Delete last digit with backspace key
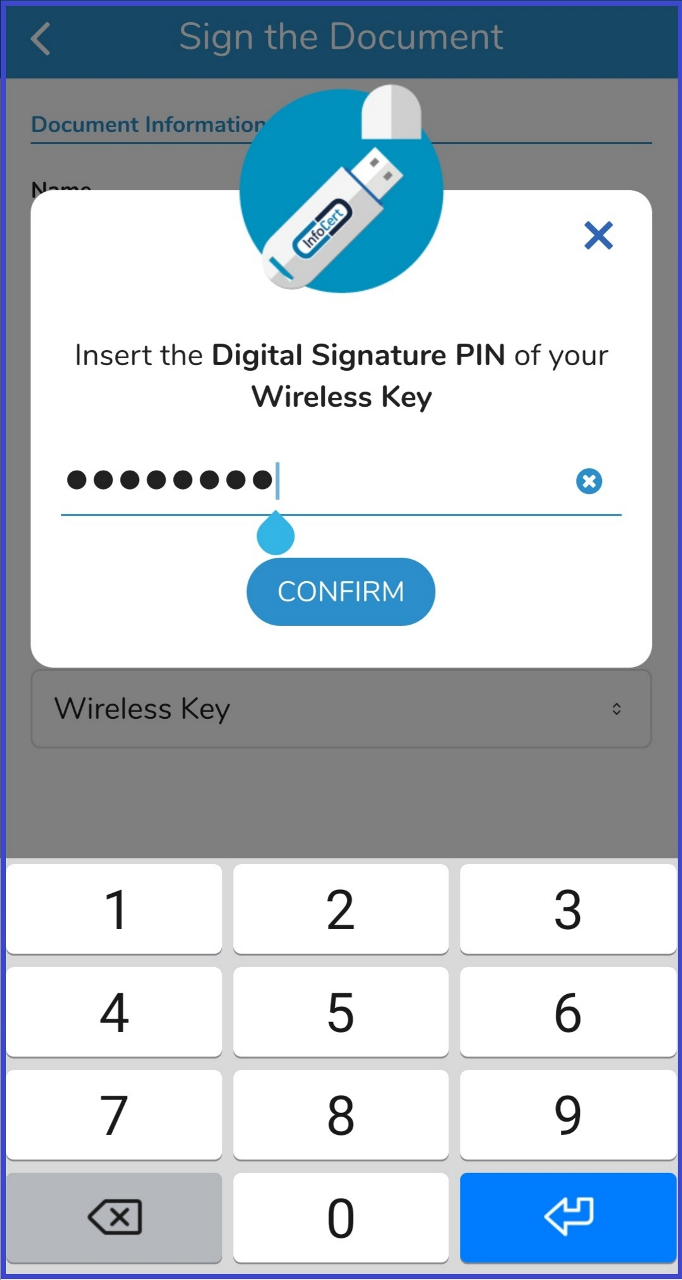This screenshot has height=1280, width=682. coord(115,1218)
